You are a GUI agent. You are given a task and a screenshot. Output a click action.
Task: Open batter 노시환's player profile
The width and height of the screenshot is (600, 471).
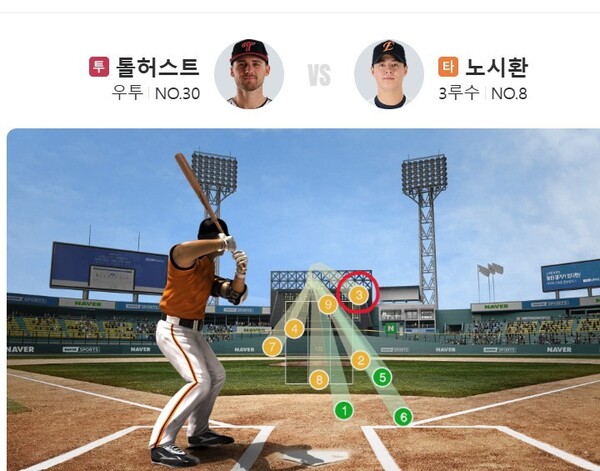[x=389, y=74]
